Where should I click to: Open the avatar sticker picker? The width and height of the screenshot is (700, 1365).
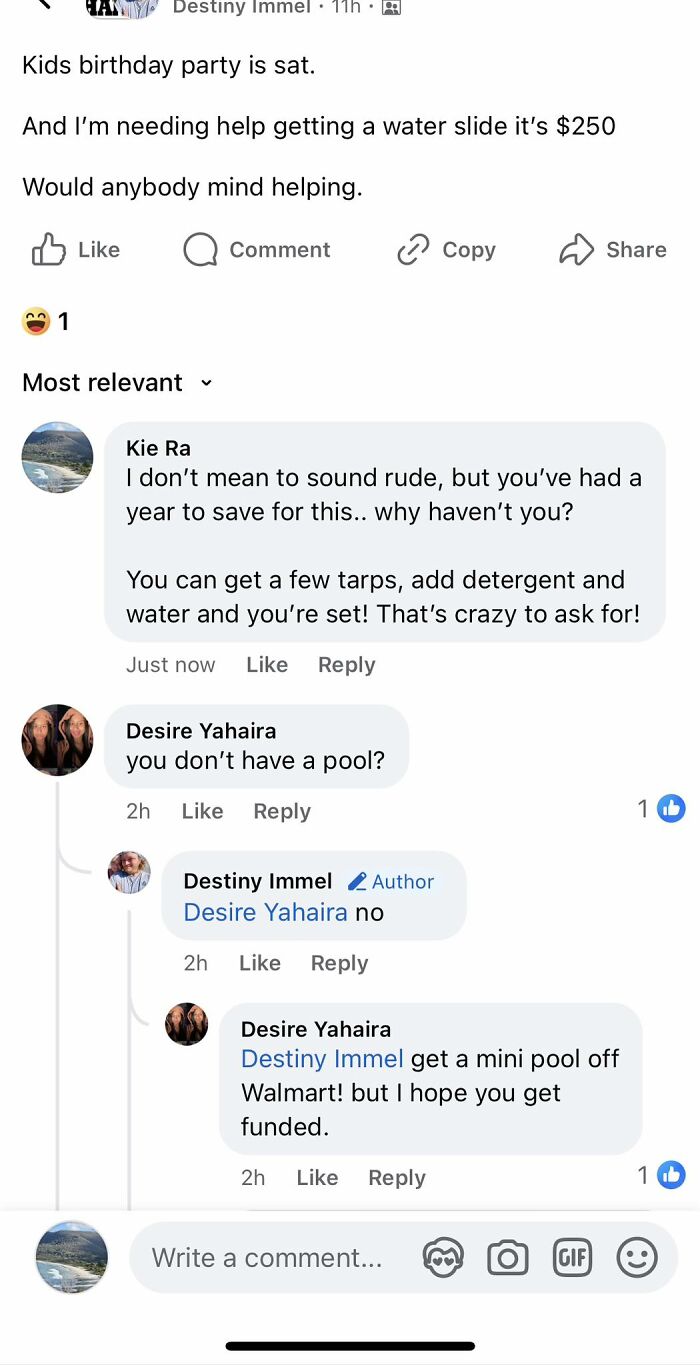[x=443, y=1258]
